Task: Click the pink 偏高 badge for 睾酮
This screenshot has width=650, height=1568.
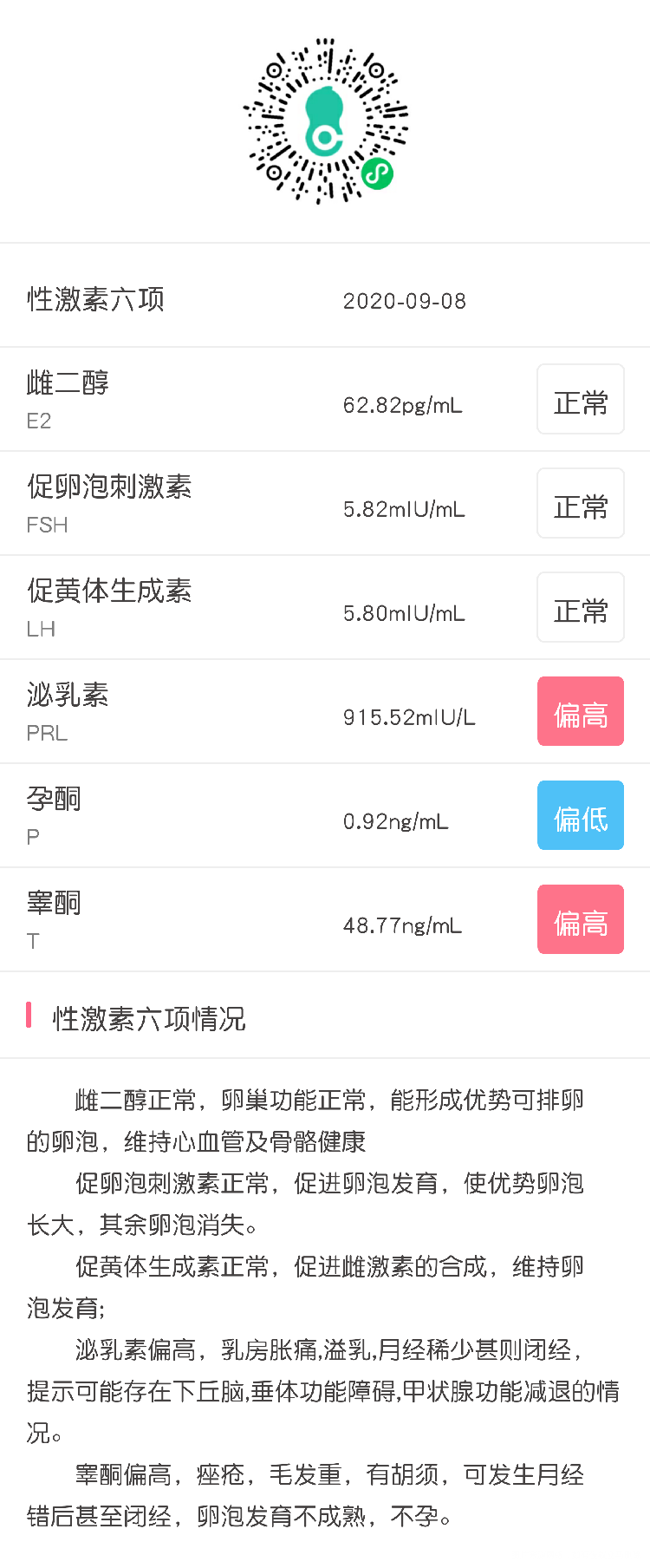Action: point(580,919)
